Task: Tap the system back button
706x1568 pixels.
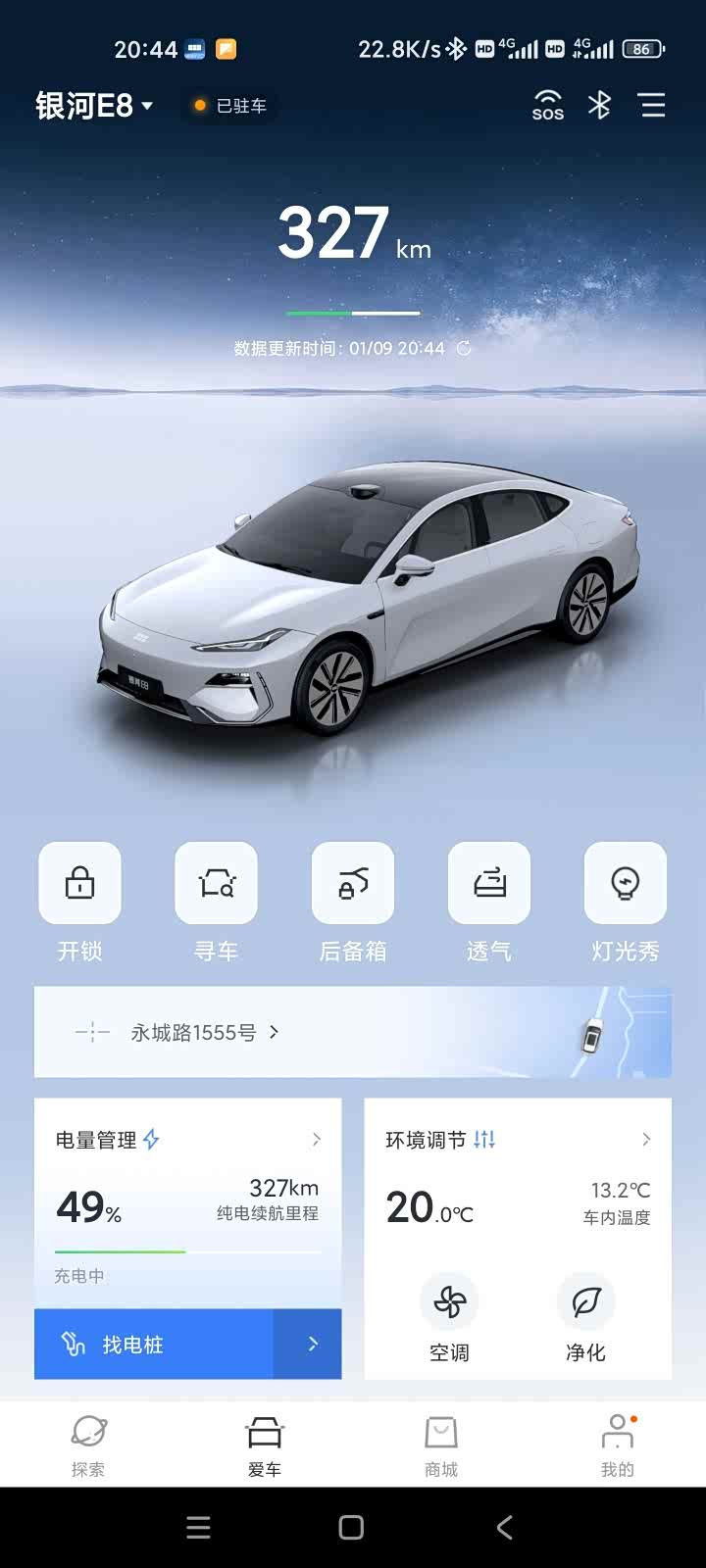Action: click(x=504, y=1527)
